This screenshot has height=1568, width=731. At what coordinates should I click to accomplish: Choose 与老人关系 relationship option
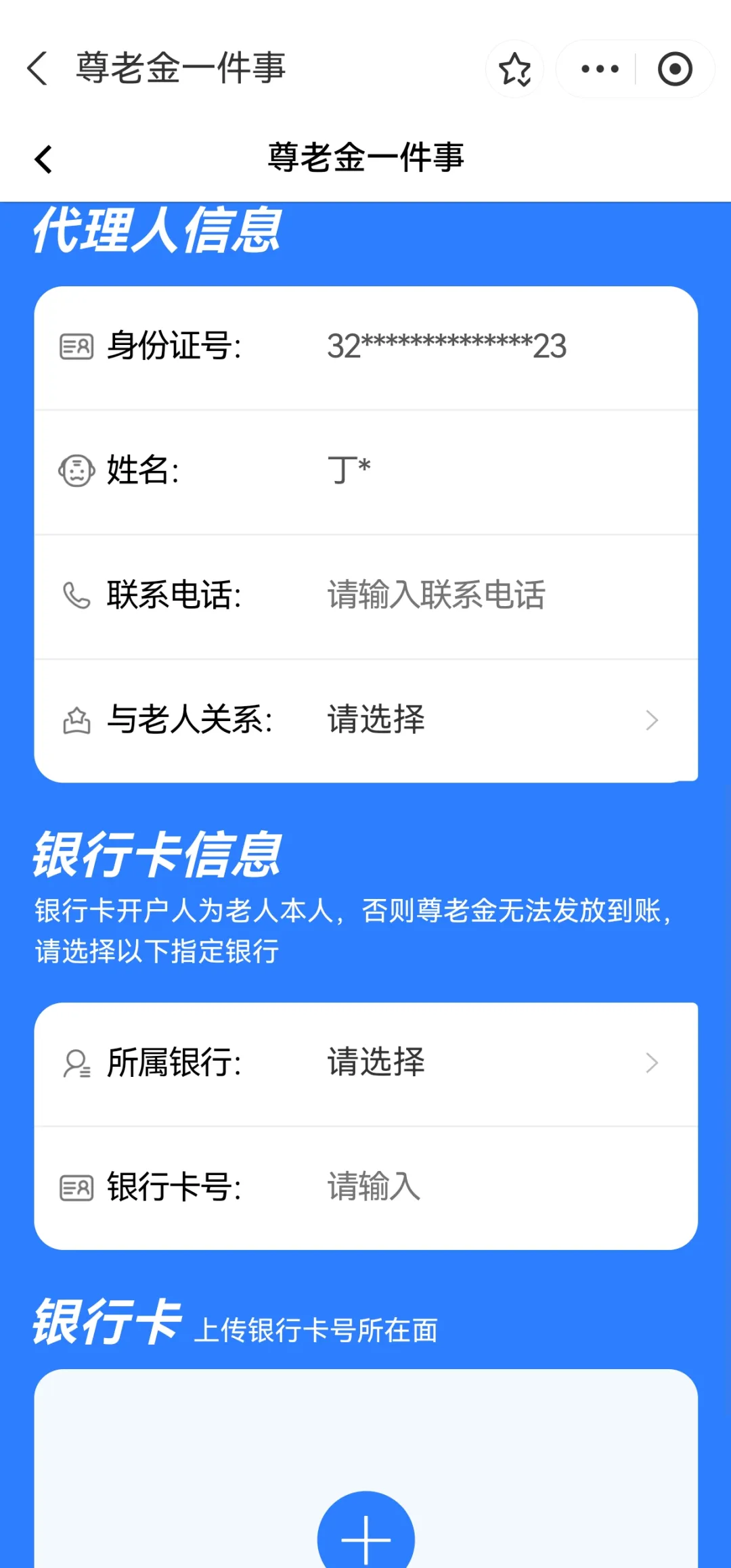click(x=487, y=720)
